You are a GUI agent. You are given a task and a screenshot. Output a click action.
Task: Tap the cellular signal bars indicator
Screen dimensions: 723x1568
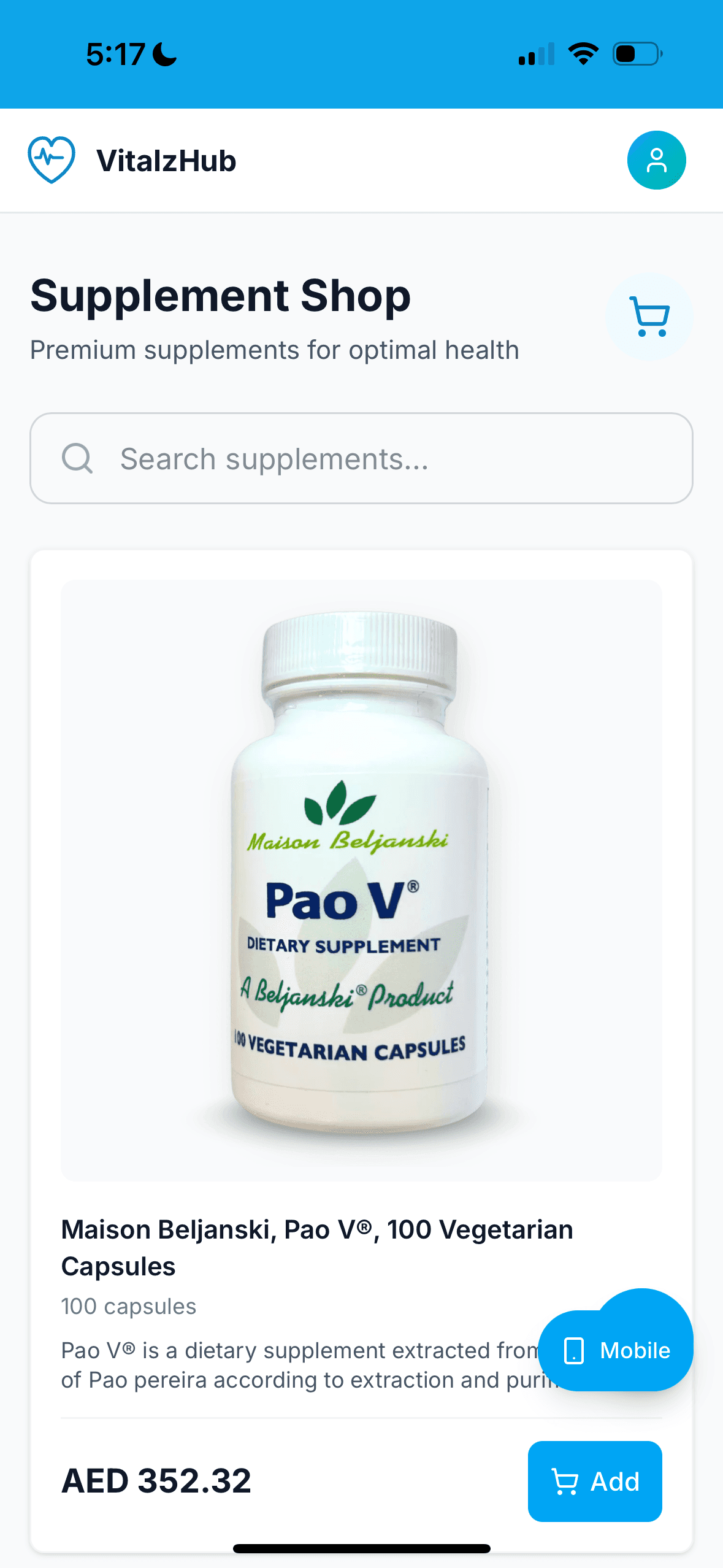pyautogui.click(x=537, y=54)
